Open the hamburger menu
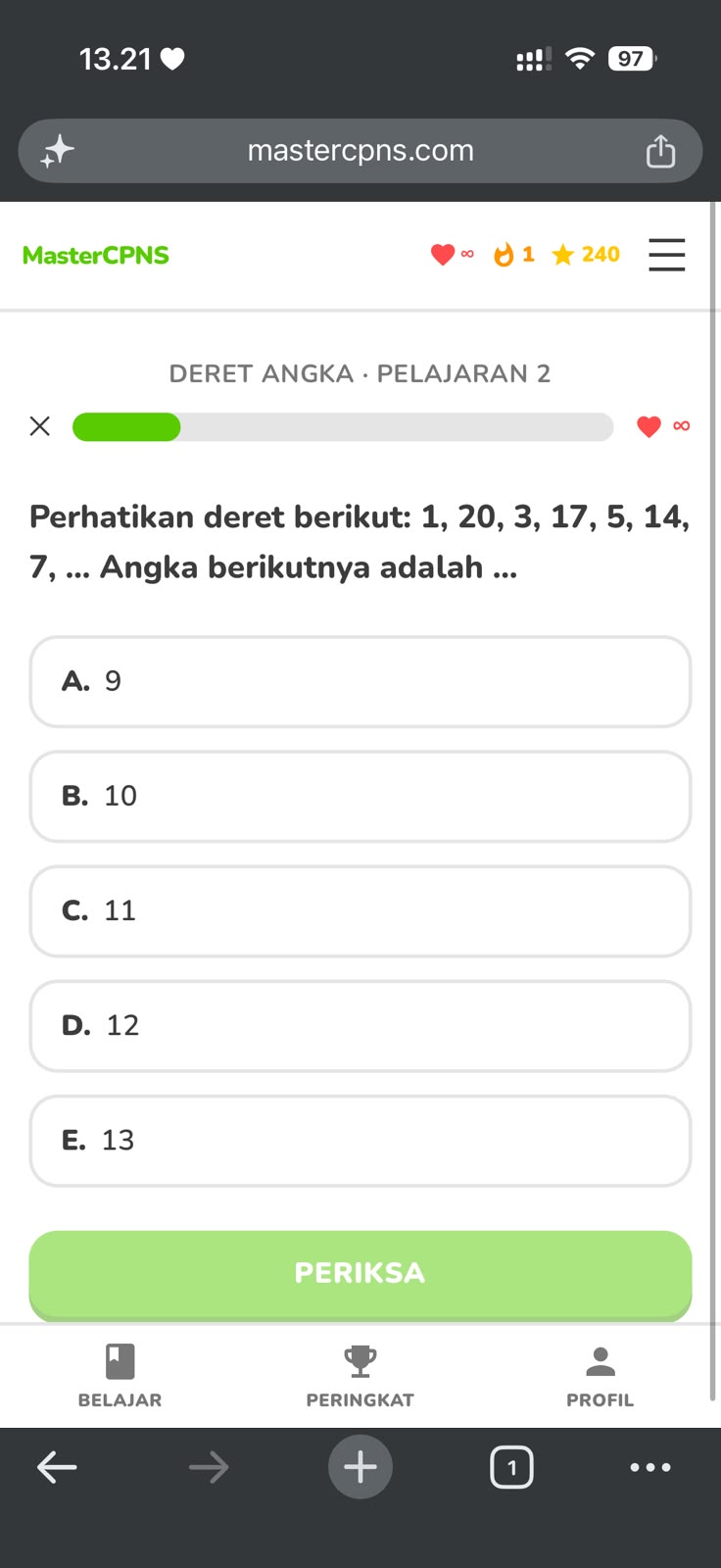The height and width of the screenshot is (1568, 721). (667, 255)
